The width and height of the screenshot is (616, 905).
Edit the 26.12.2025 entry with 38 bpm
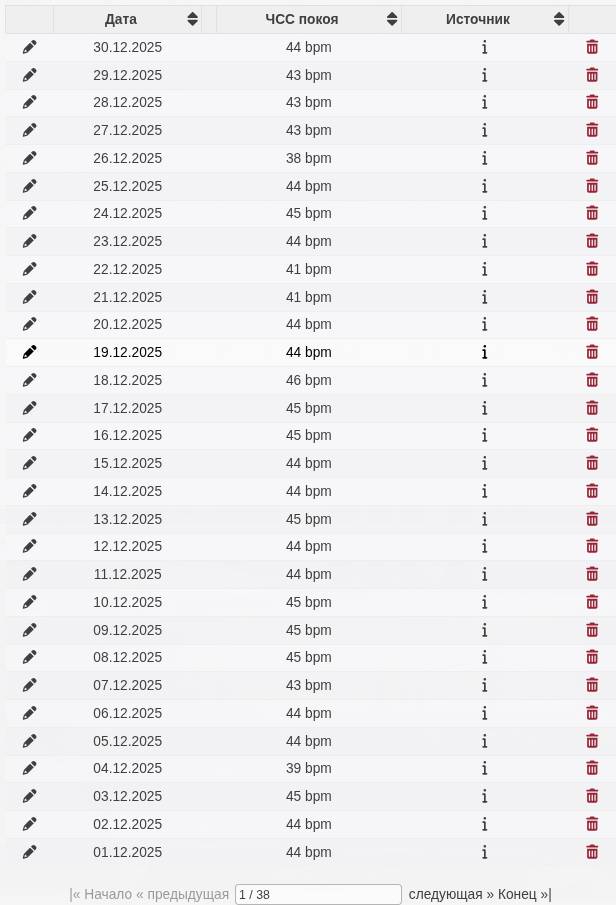[30, 158]
